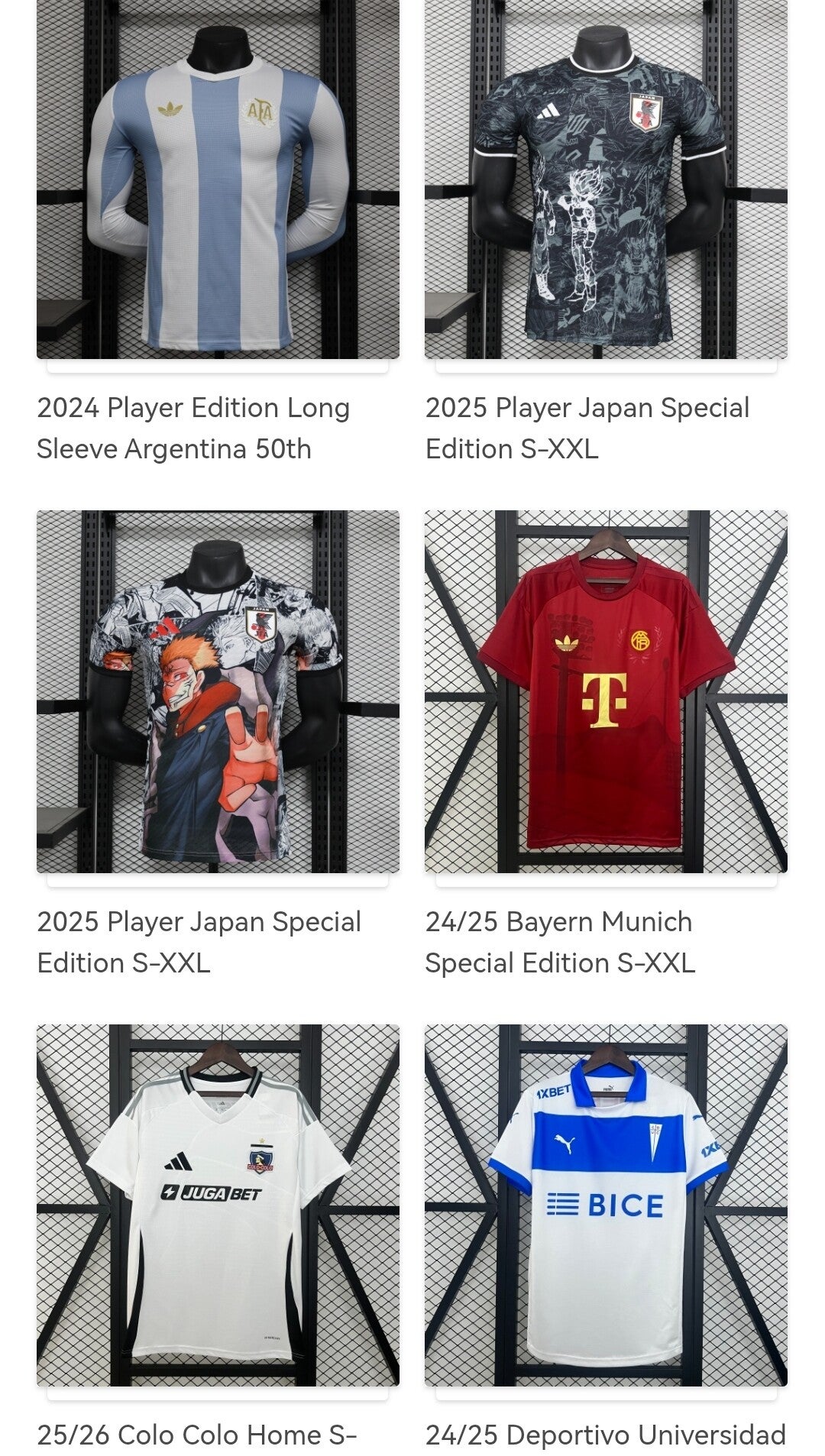Open the Argentina 50th long sleeve jersey
The image size is (825, 1456).
pyautogui.click(x=218, y=180)
